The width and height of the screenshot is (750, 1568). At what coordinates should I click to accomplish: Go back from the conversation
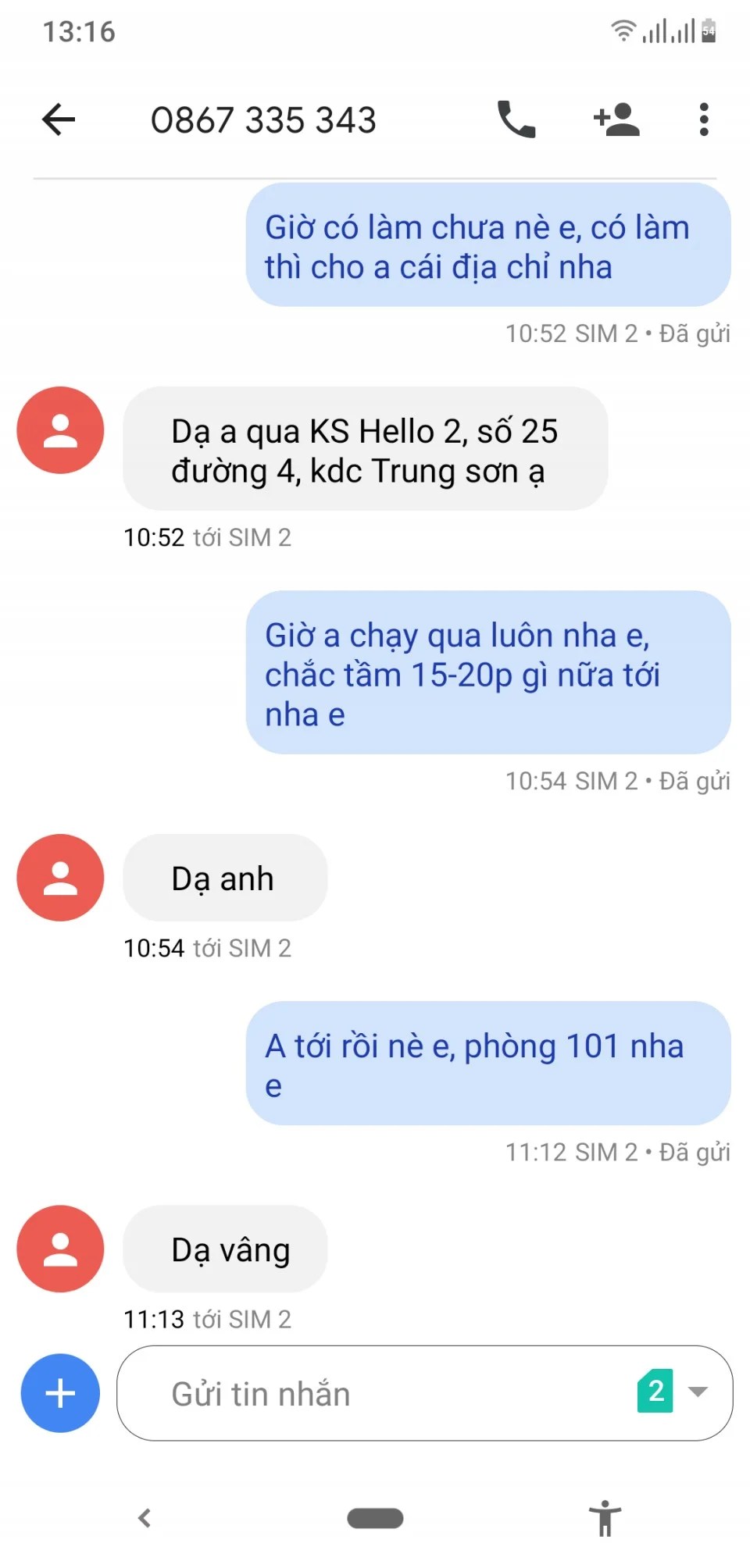(x=59, y=119)
